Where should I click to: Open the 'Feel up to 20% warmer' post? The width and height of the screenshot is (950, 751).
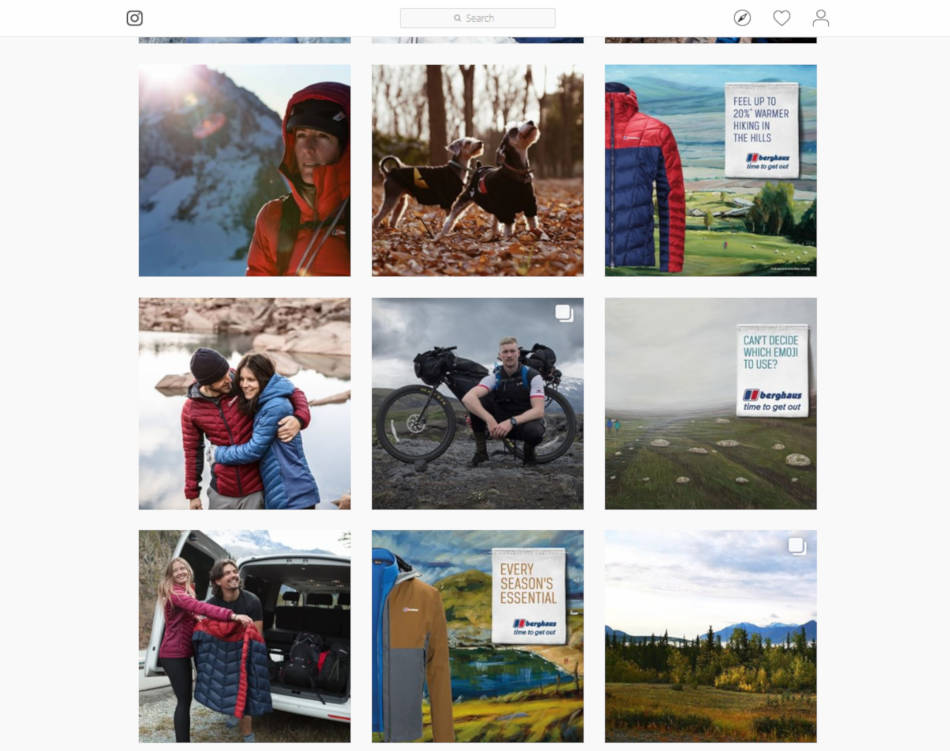click(711, 171)
